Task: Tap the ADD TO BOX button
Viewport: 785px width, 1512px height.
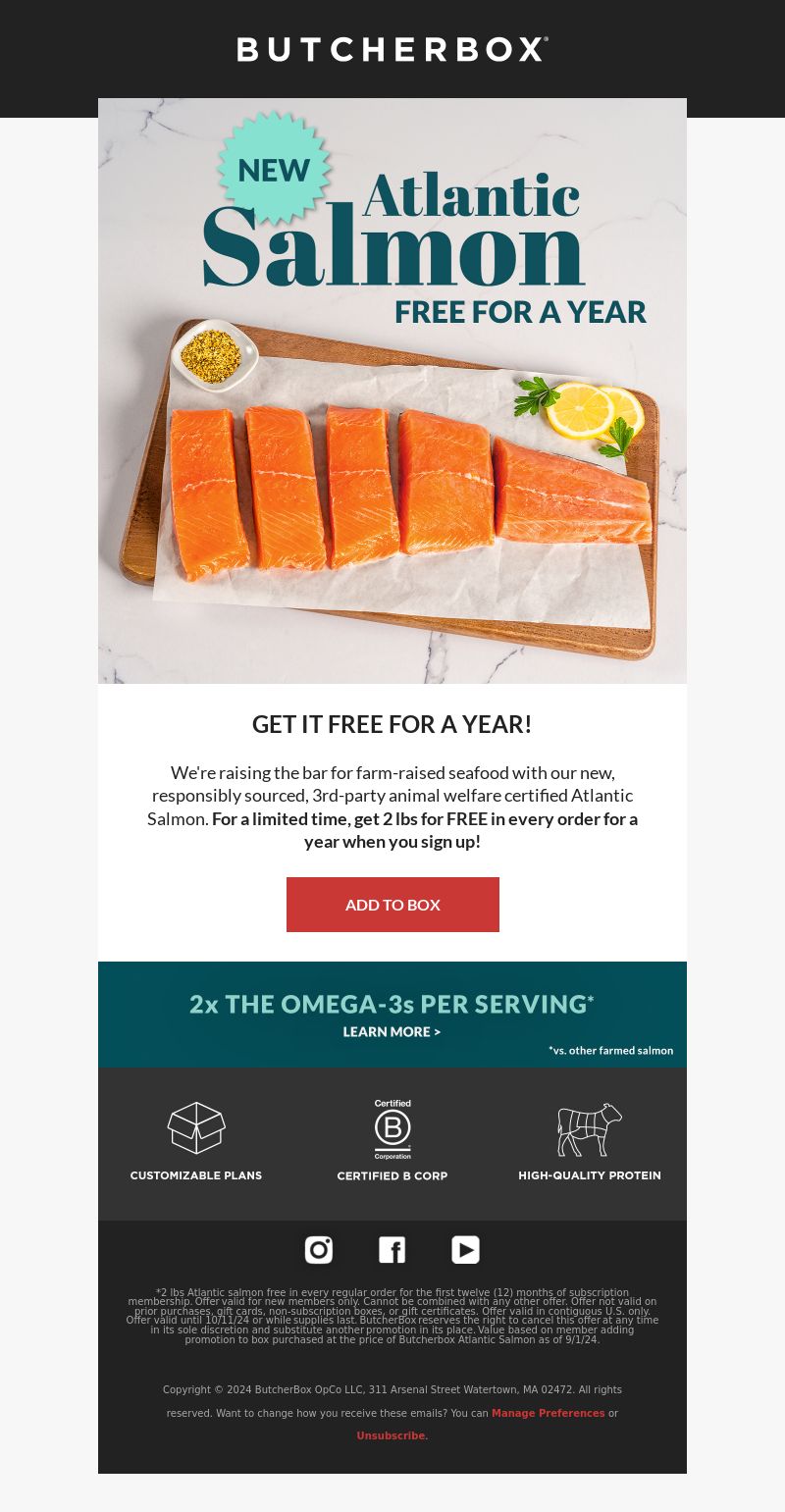Action: [x=392, y=905]
